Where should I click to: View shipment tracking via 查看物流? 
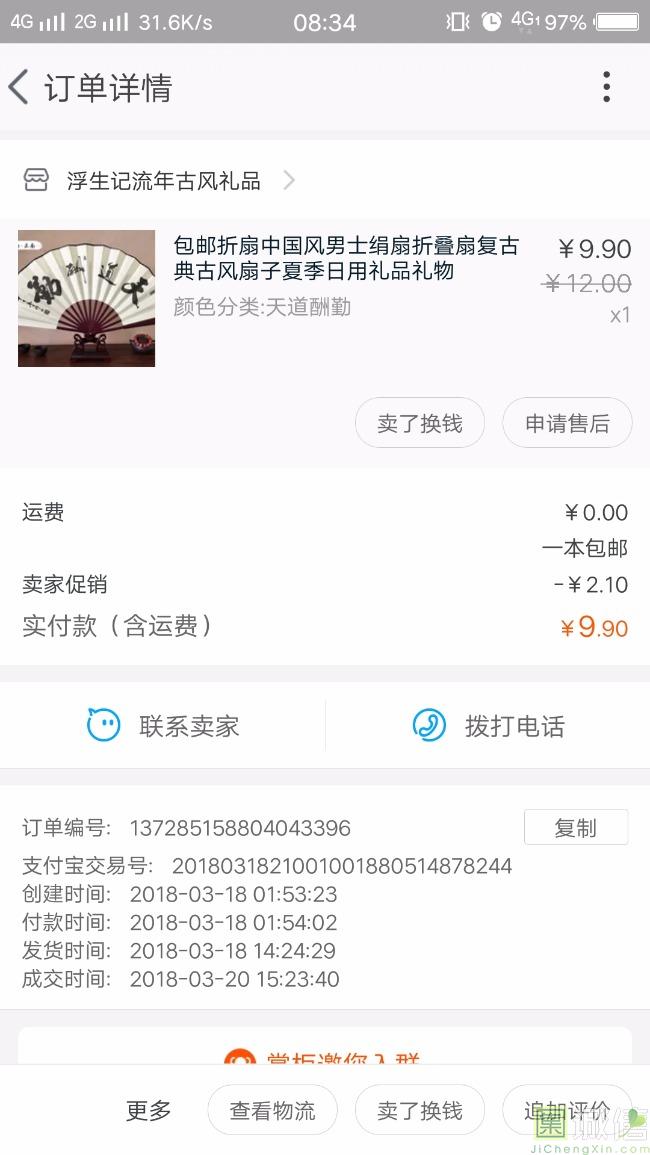coord(272,1109)
